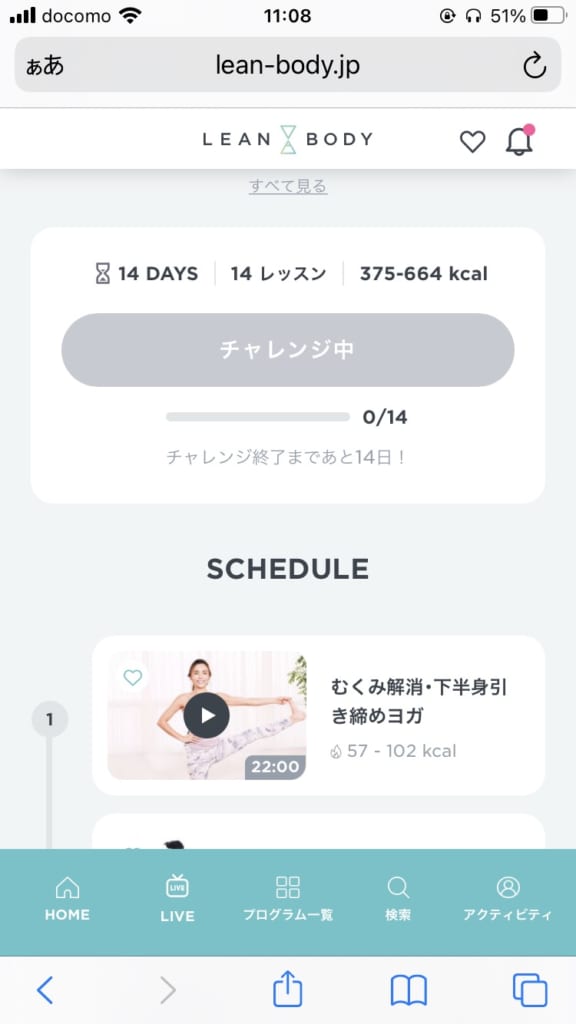Favorite the むくみ解消 yoga lesson
This screenshot has height=1024, width=576.
tap(133, 677)
